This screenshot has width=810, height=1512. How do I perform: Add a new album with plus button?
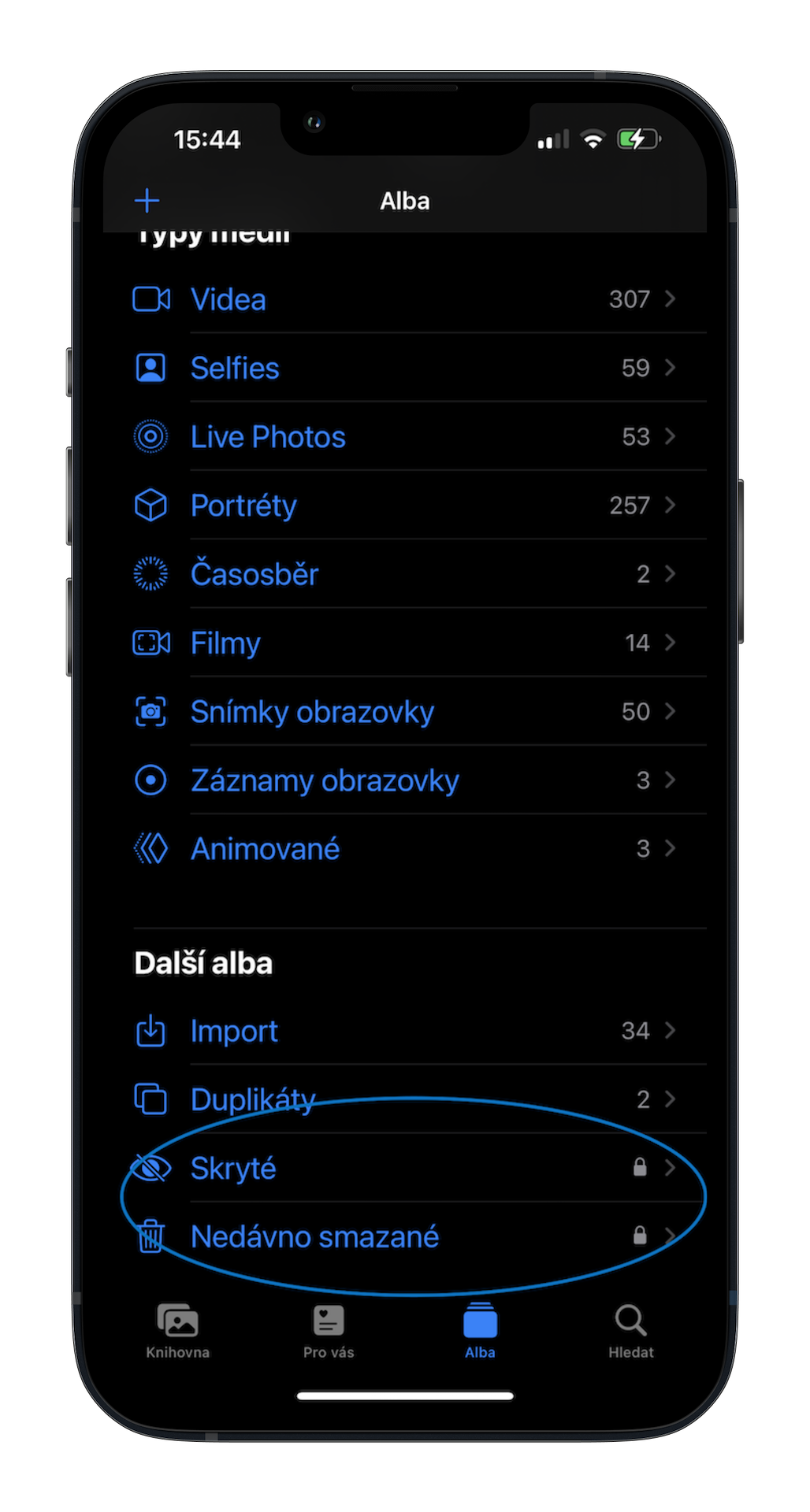(x=147, y=201)
